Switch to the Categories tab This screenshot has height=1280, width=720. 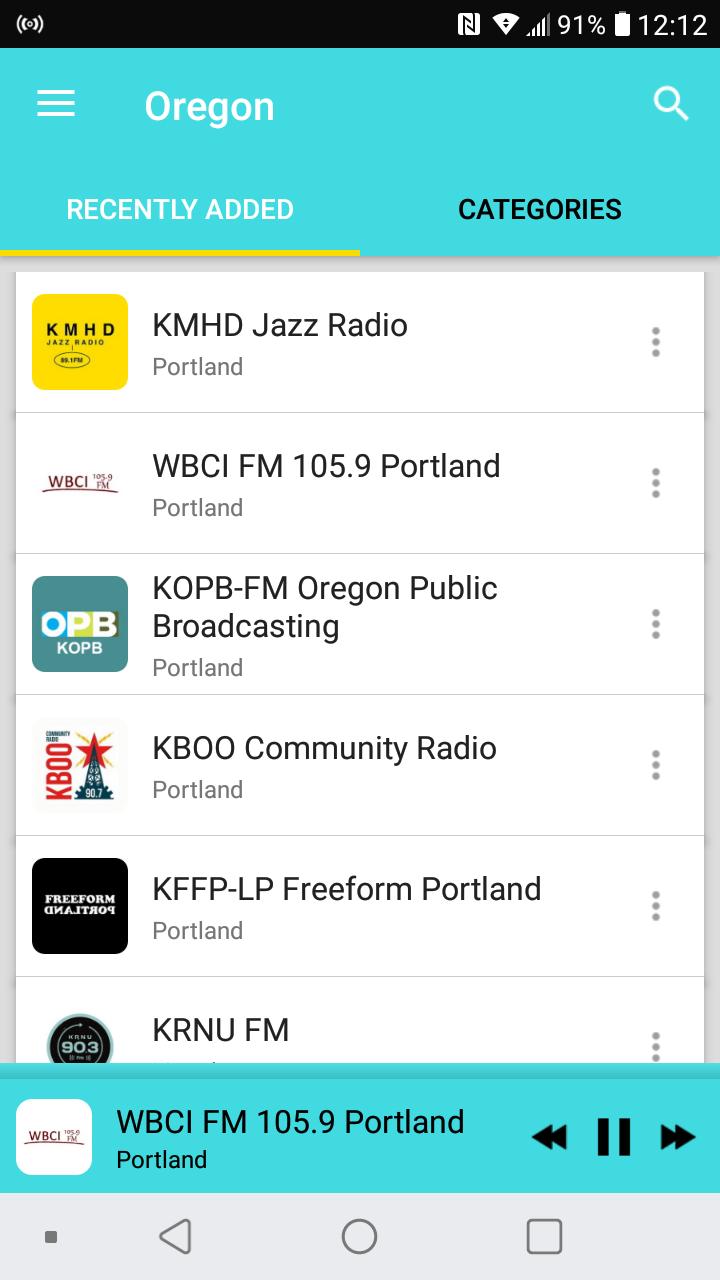pos(540,209)
